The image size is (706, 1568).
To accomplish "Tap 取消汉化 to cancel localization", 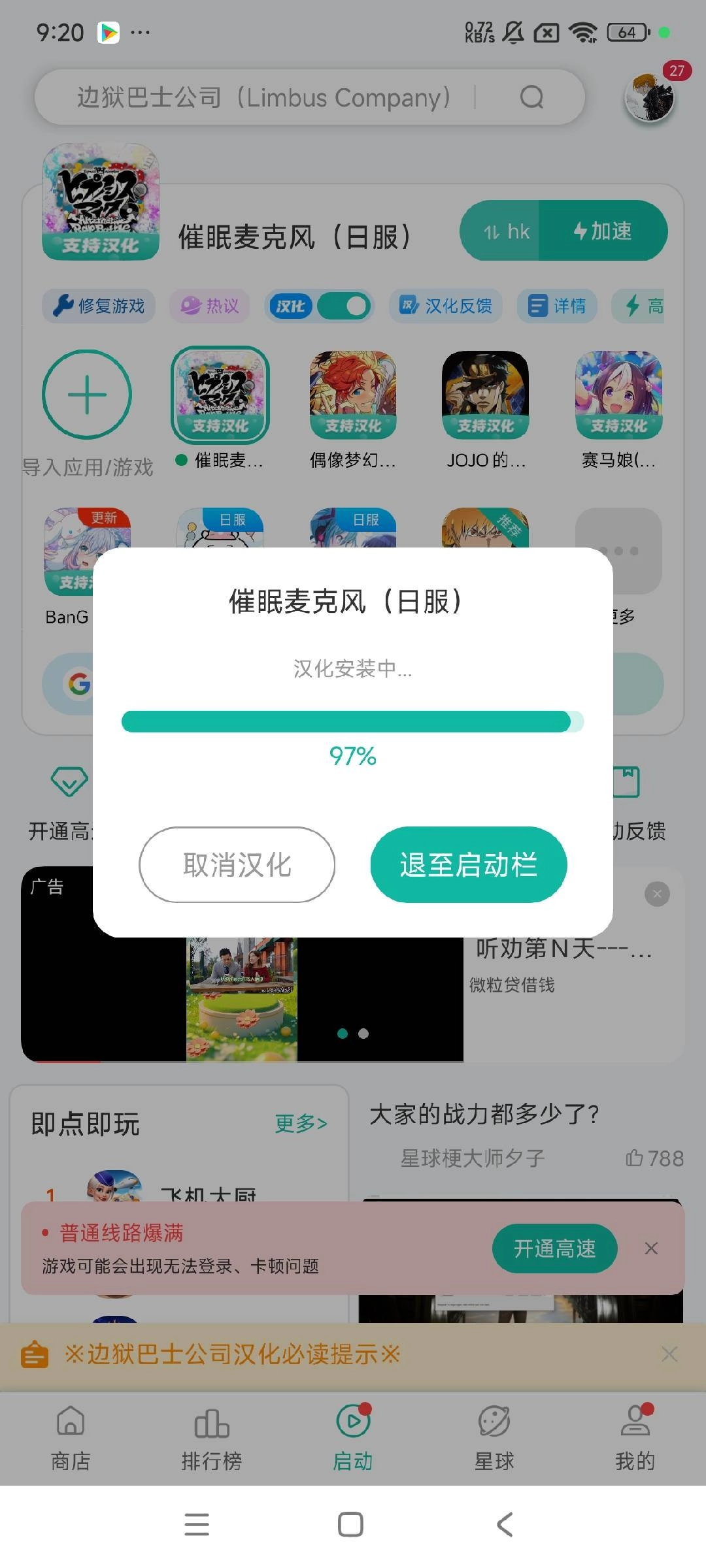I will tap(237, 864).
